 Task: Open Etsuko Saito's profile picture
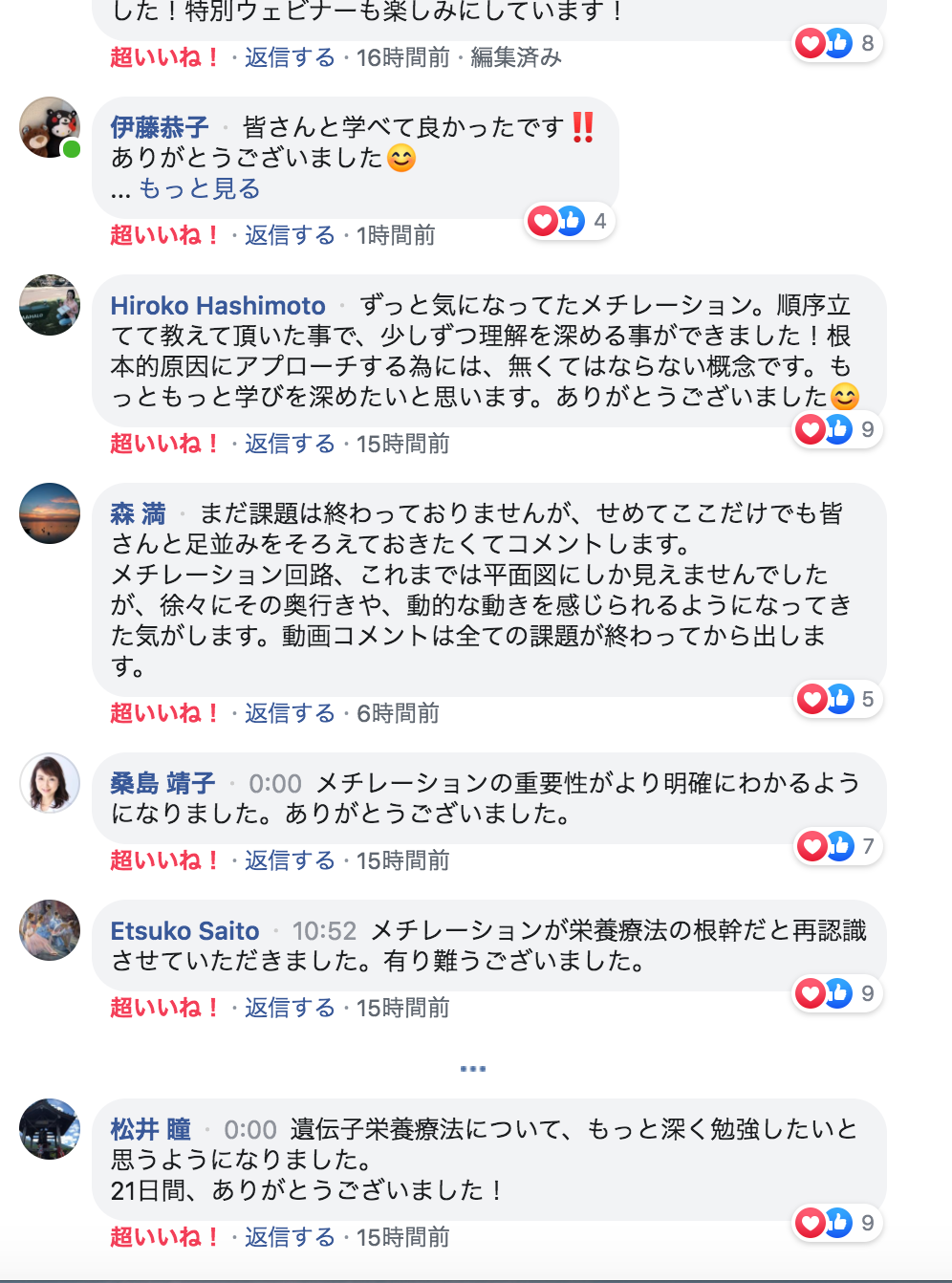(50, 930)
